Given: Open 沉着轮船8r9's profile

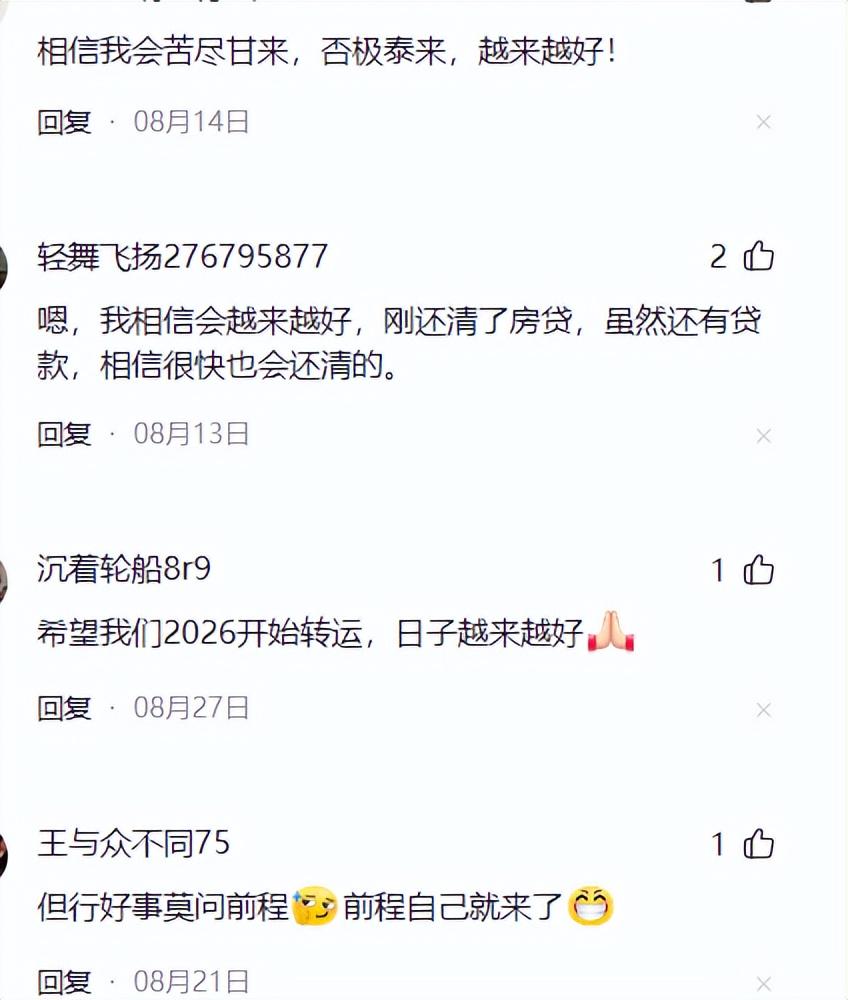Looking at the screenshot, I should tap(124, 569).
